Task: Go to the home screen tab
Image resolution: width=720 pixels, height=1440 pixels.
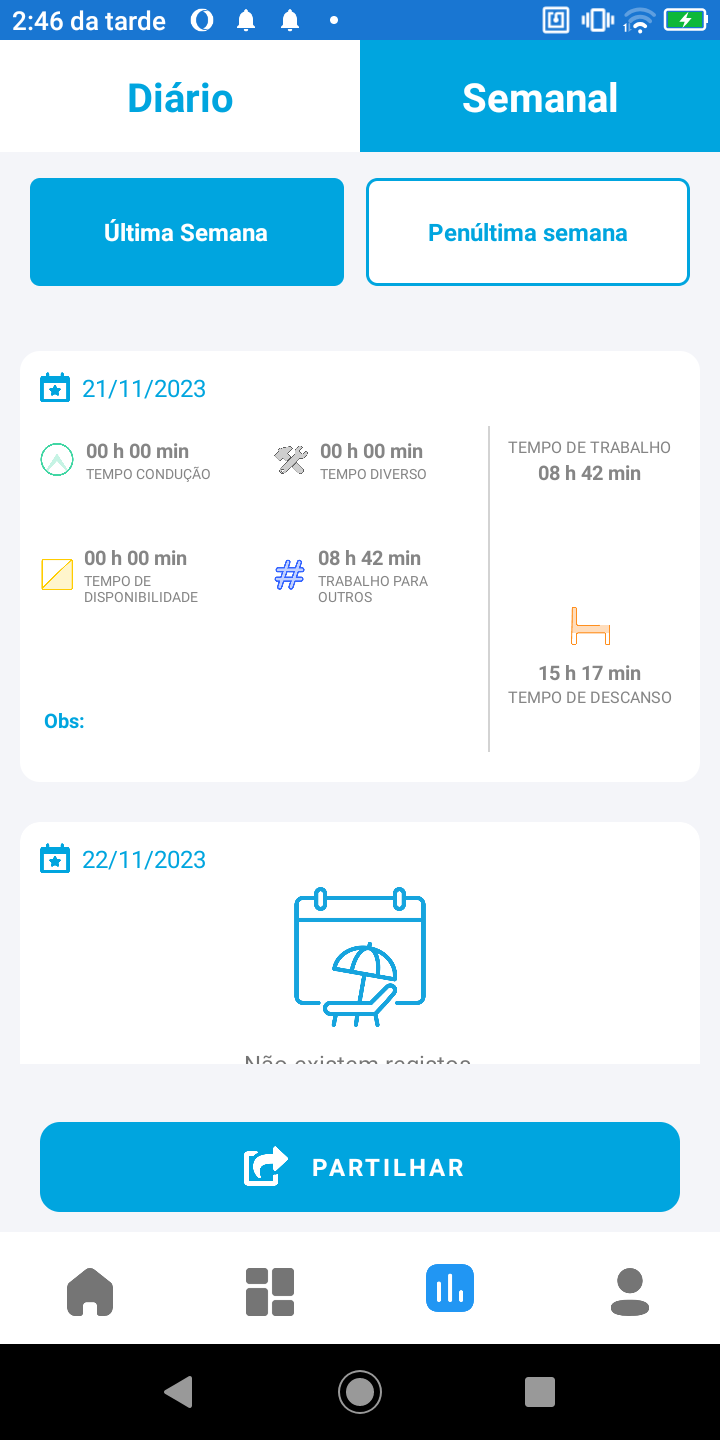Action: pos(90,1290)
